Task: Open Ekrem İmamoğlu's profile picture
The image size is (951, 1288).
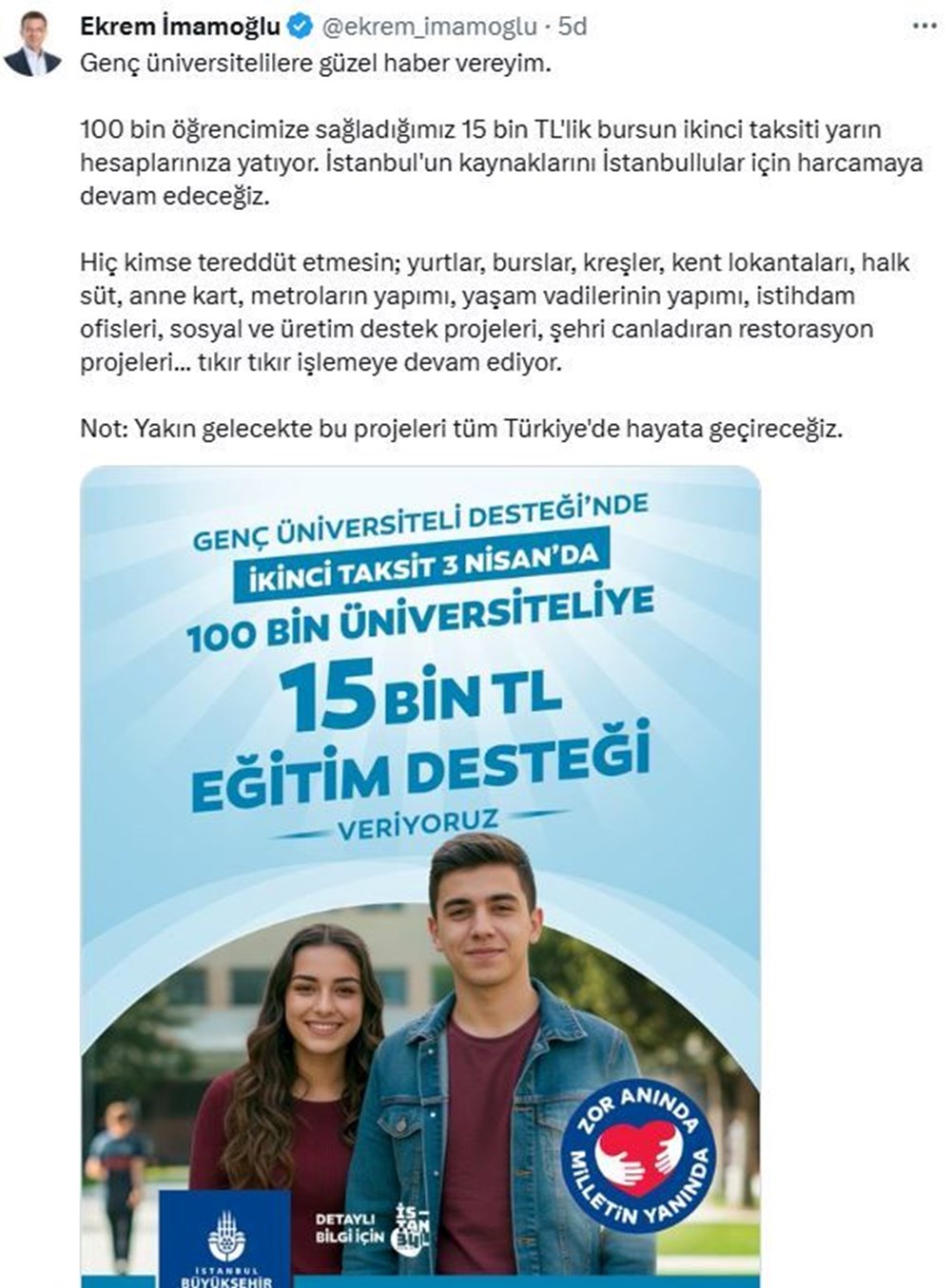Action: coord(33,45)
